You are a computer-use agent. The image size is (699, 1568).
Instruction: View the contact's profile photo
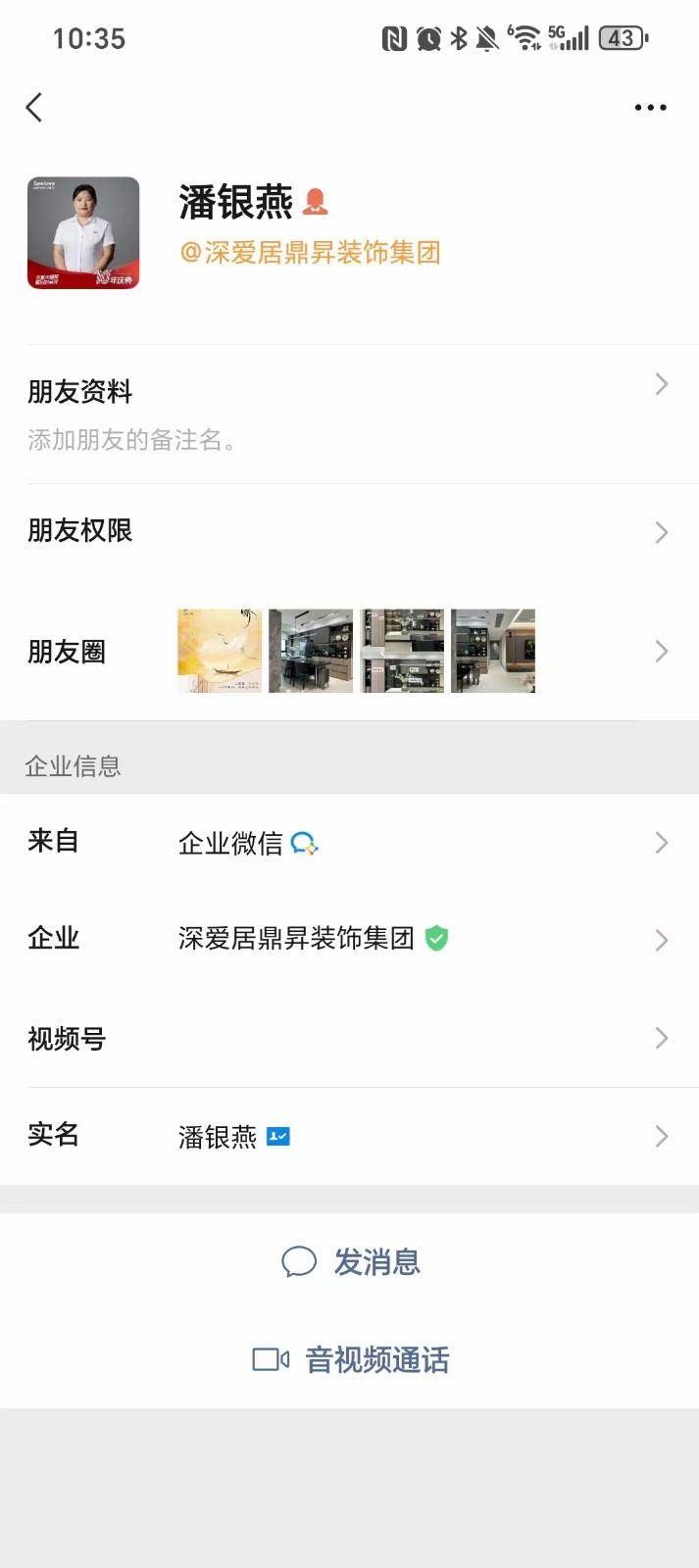(83, 233)
